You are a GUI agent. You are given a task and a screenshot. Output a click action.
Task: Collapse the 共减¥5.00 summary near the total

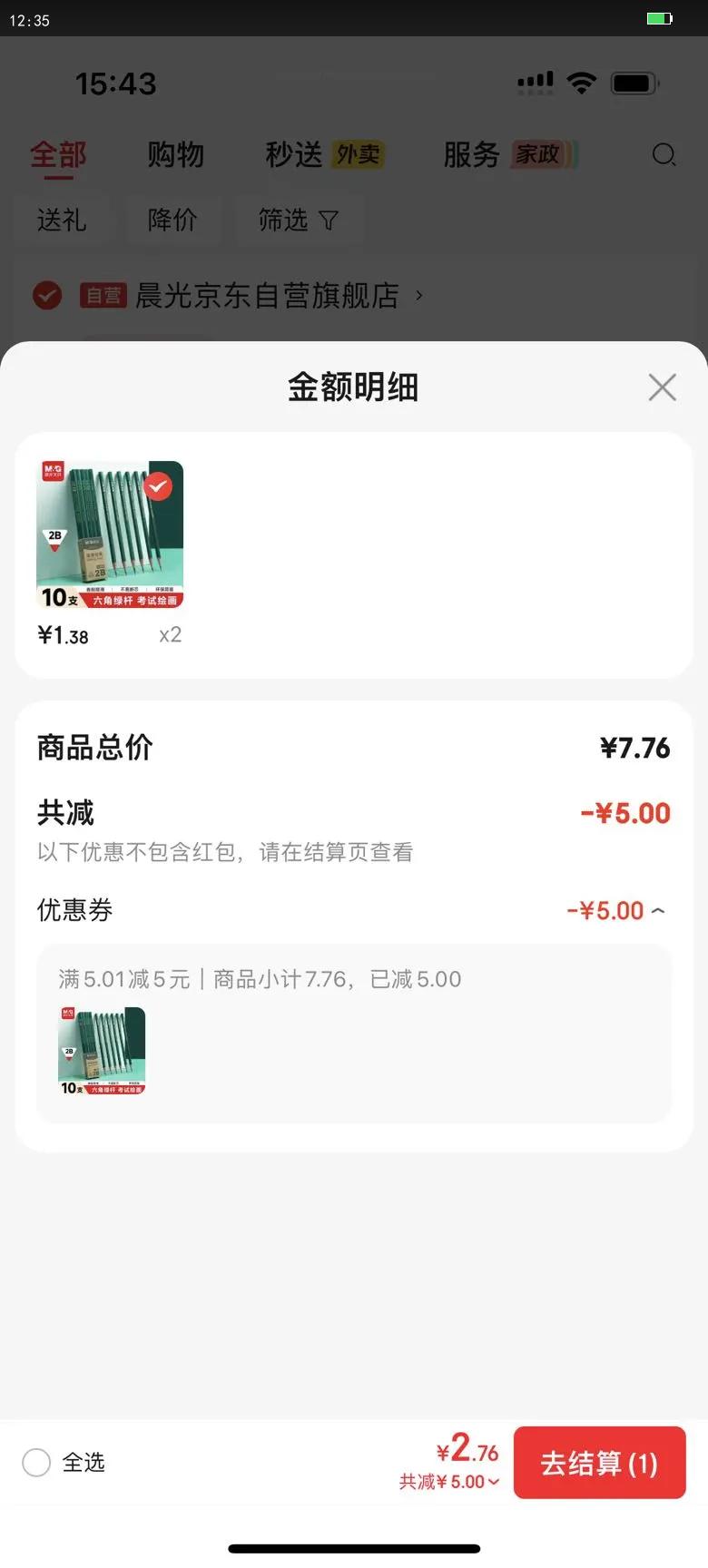(449, 1482)
